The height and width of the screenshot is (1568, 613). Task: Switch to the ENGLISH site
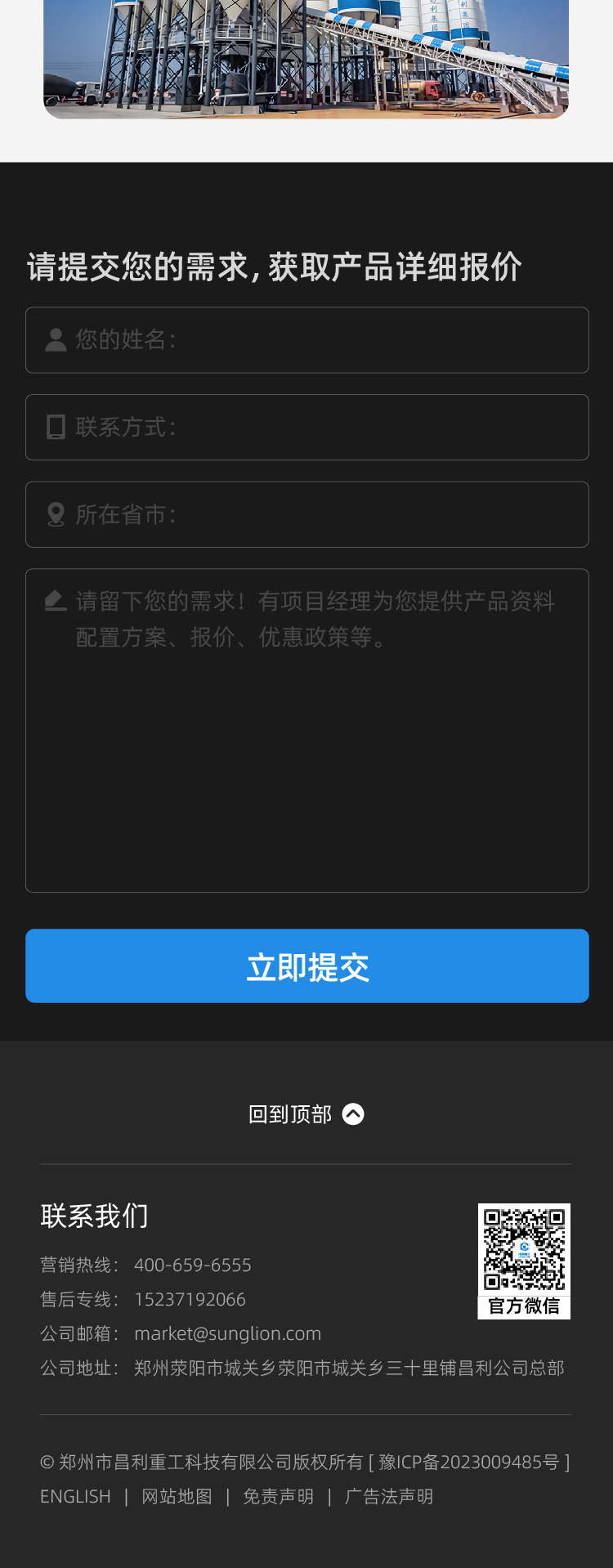click(x=75, y=1496)
